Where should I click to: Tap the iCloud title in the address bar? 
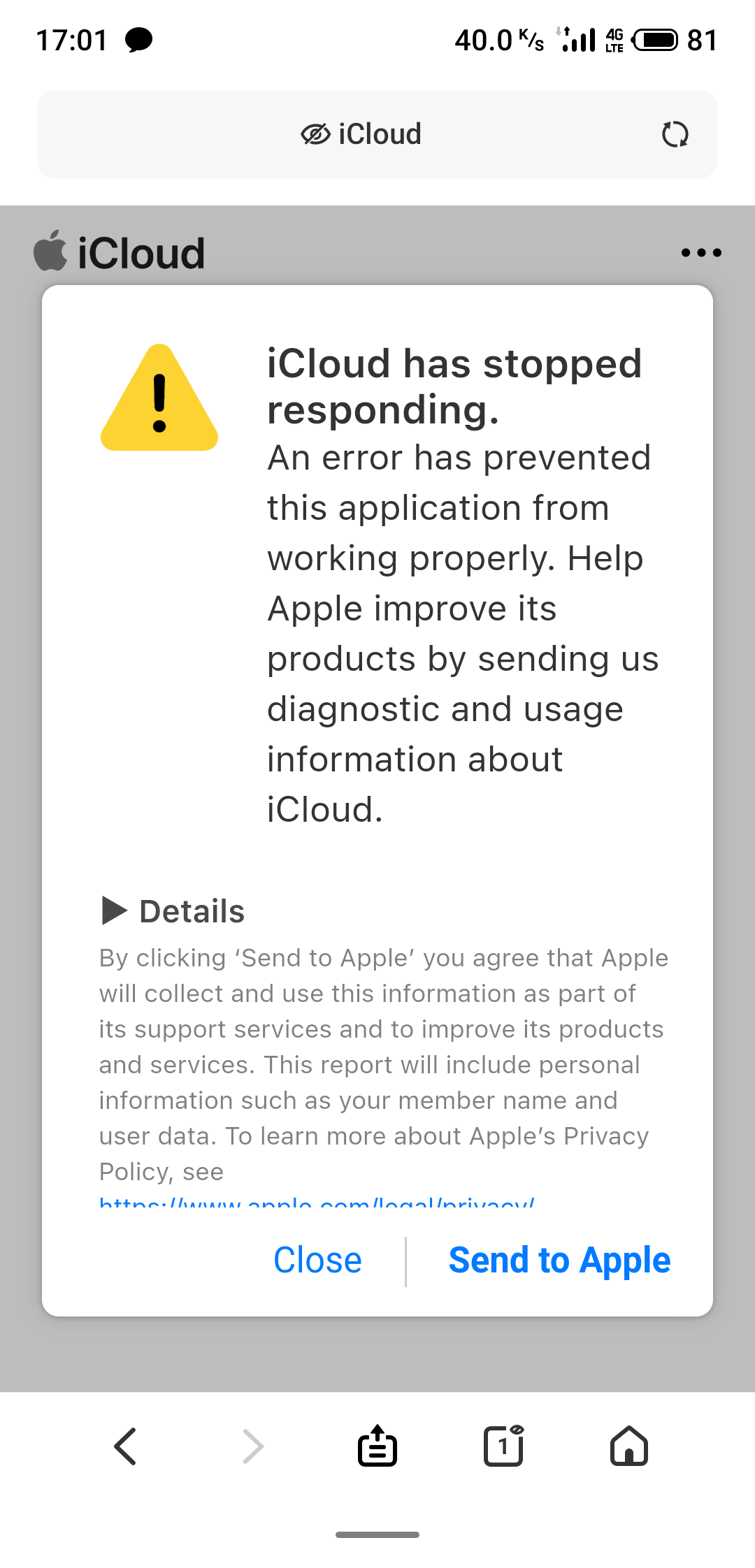tap(380, 133)
